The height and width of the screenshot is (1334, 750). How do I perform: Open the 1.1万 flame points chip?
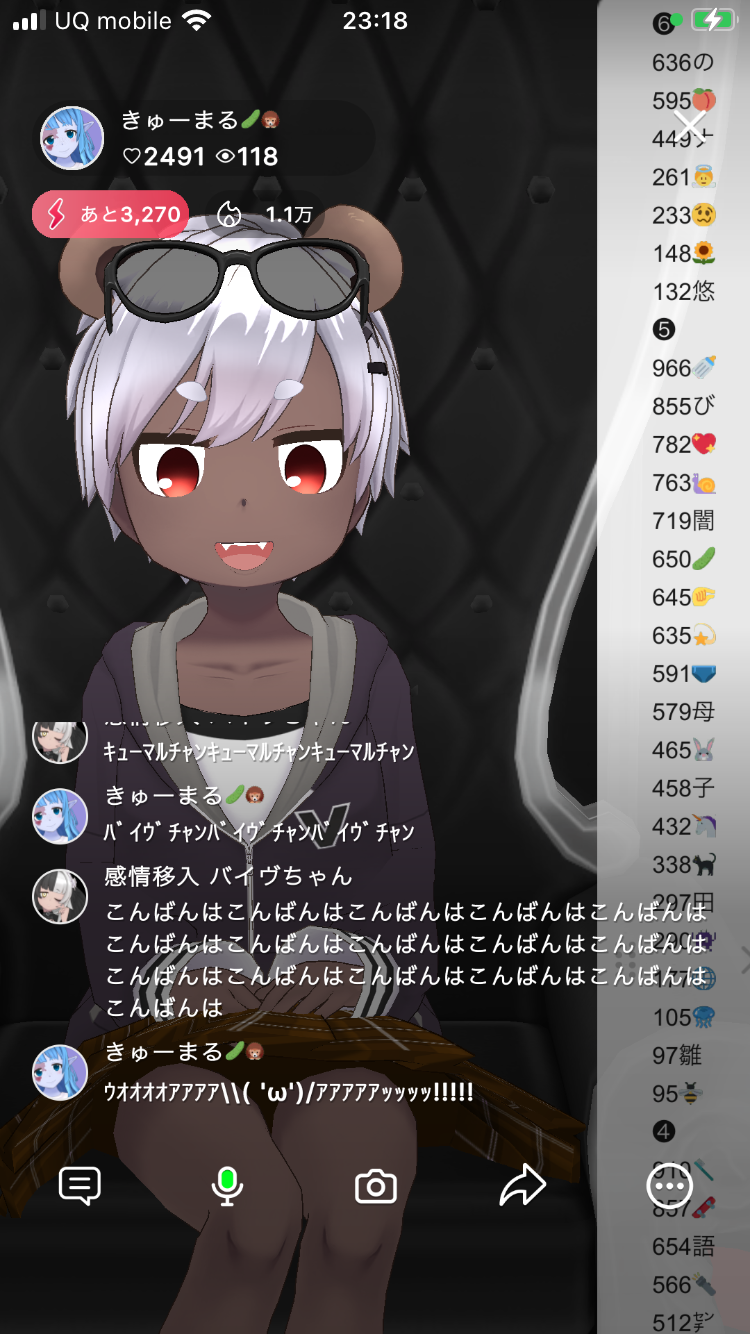click(266, 214)
